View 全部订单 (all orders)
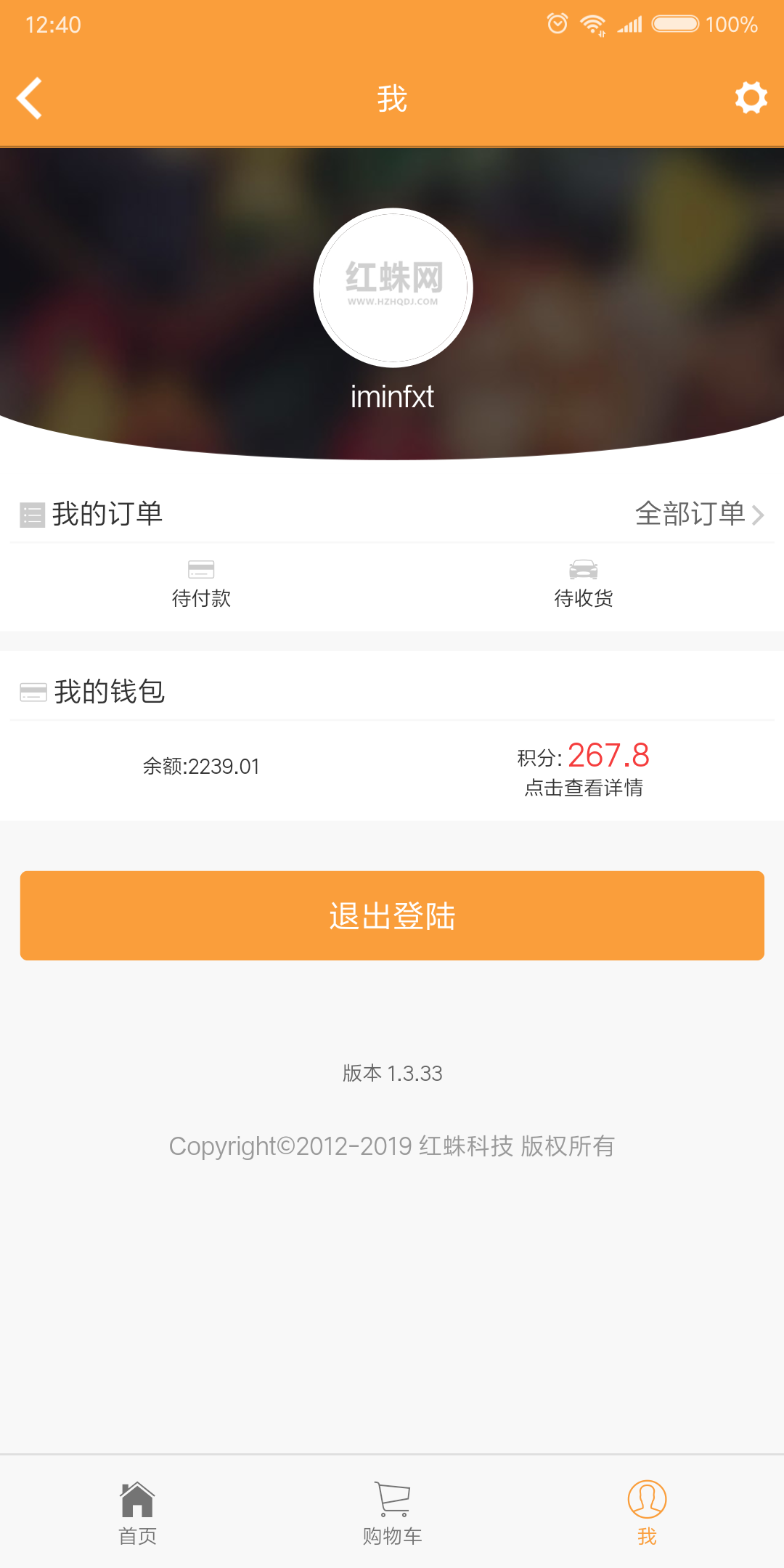 click(699, 514)
